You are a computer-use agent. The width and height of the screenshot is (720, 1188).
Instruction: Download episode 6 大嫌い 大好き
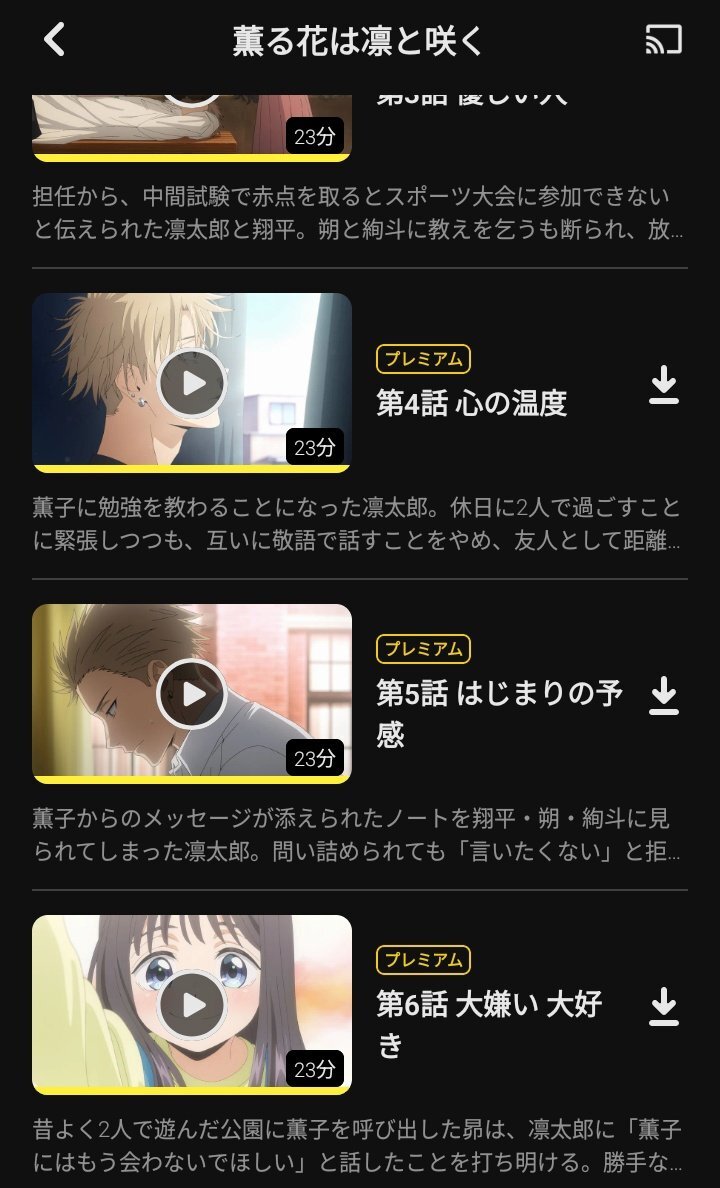pyautogui.click(x=664, y=1007)
